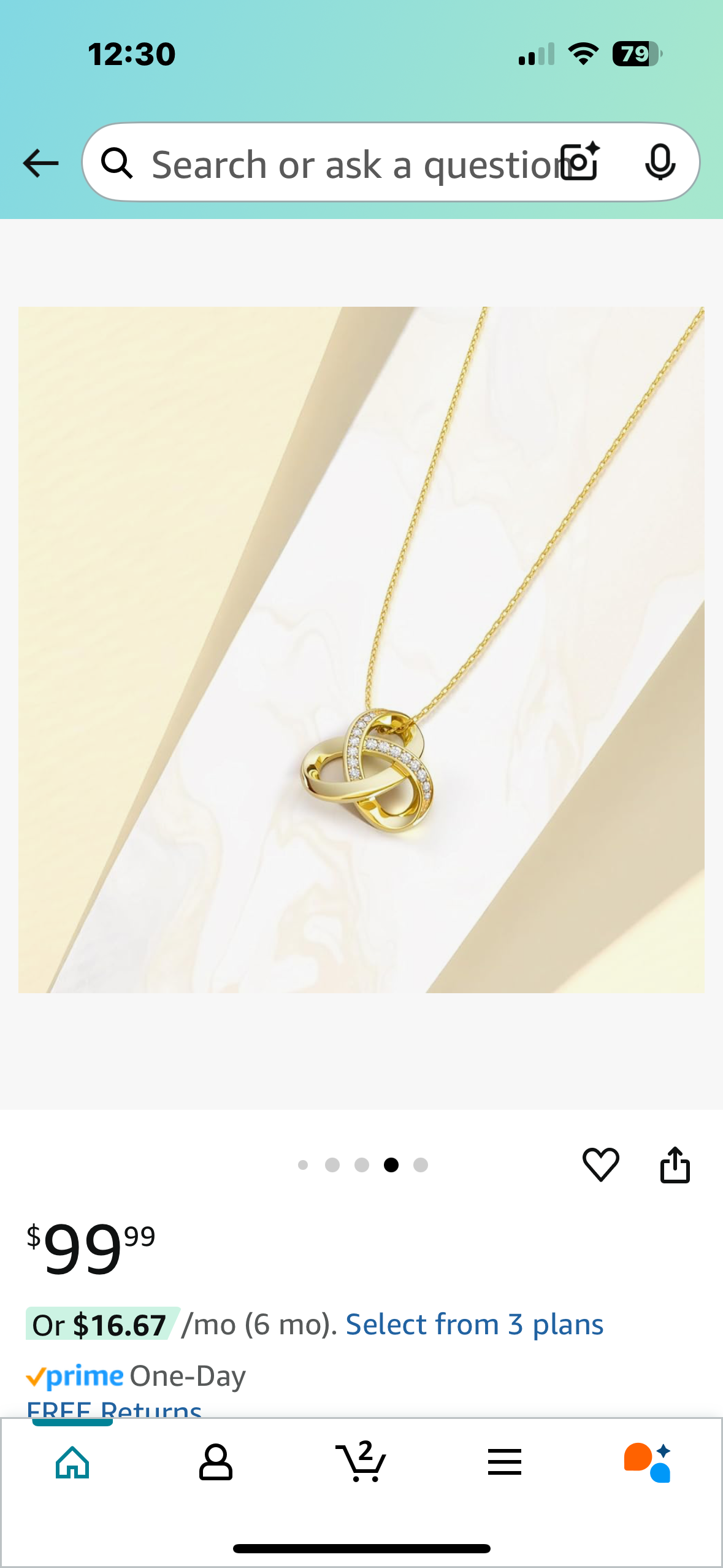Open Select from 3 plans link
This screenshot has height=1568, width=723.
pyautogui.click(x=474, y=1324)
